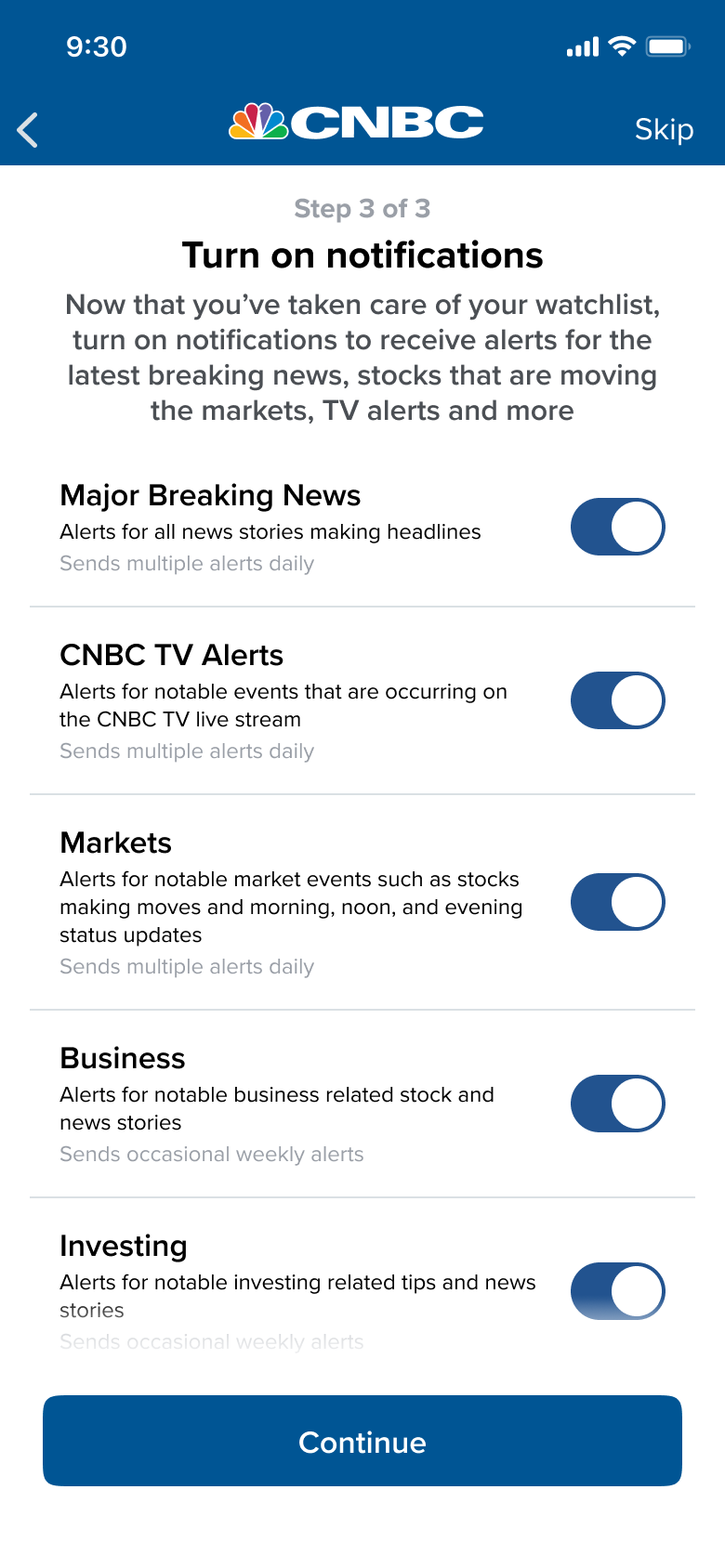Image resolution: width=725 pixels, height=1568 pixels.
Task: Tap Continue to finish setup
Action: click(362, 1441)
